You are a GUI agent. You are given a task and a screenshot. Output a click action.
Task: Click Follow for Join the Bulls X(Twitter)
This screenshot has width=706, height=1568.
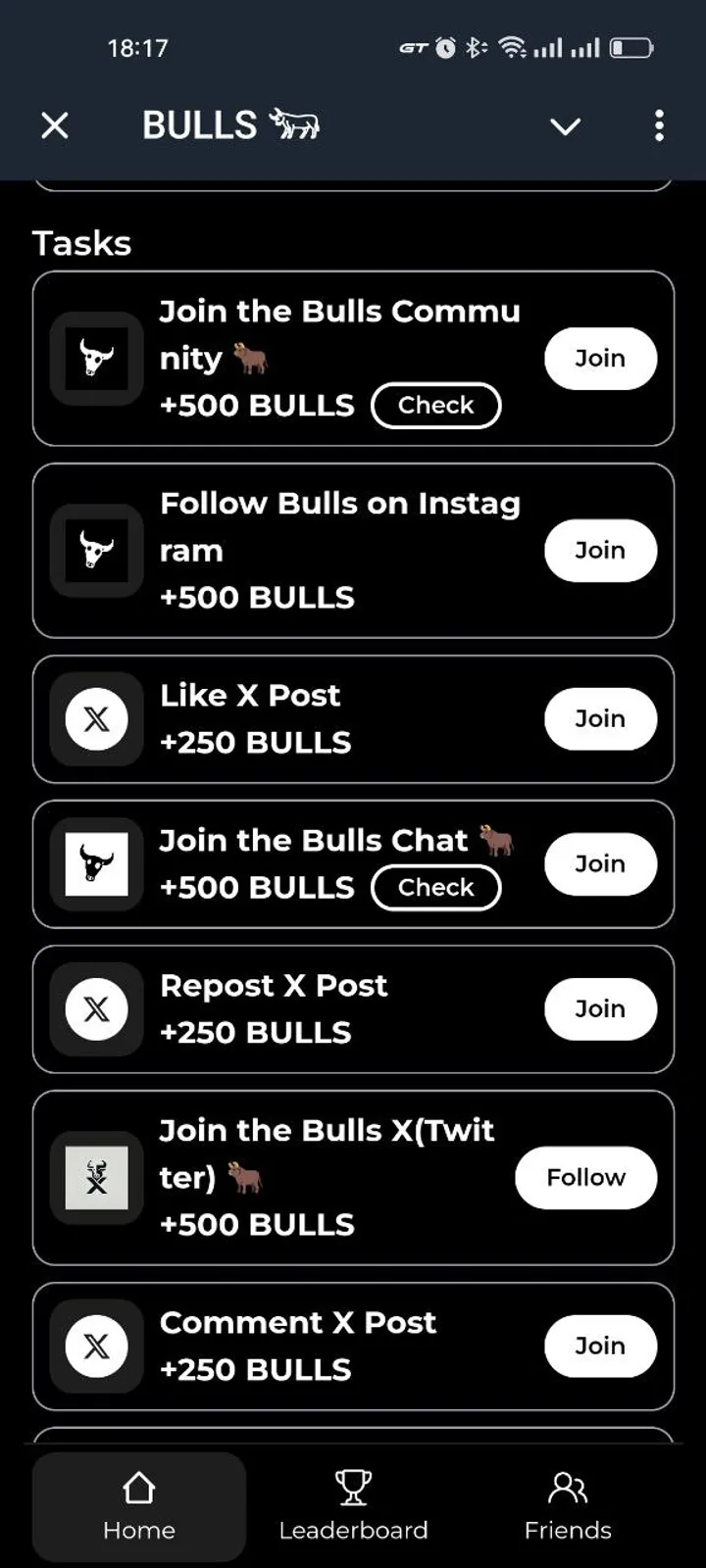click(x=585, y=1177)
